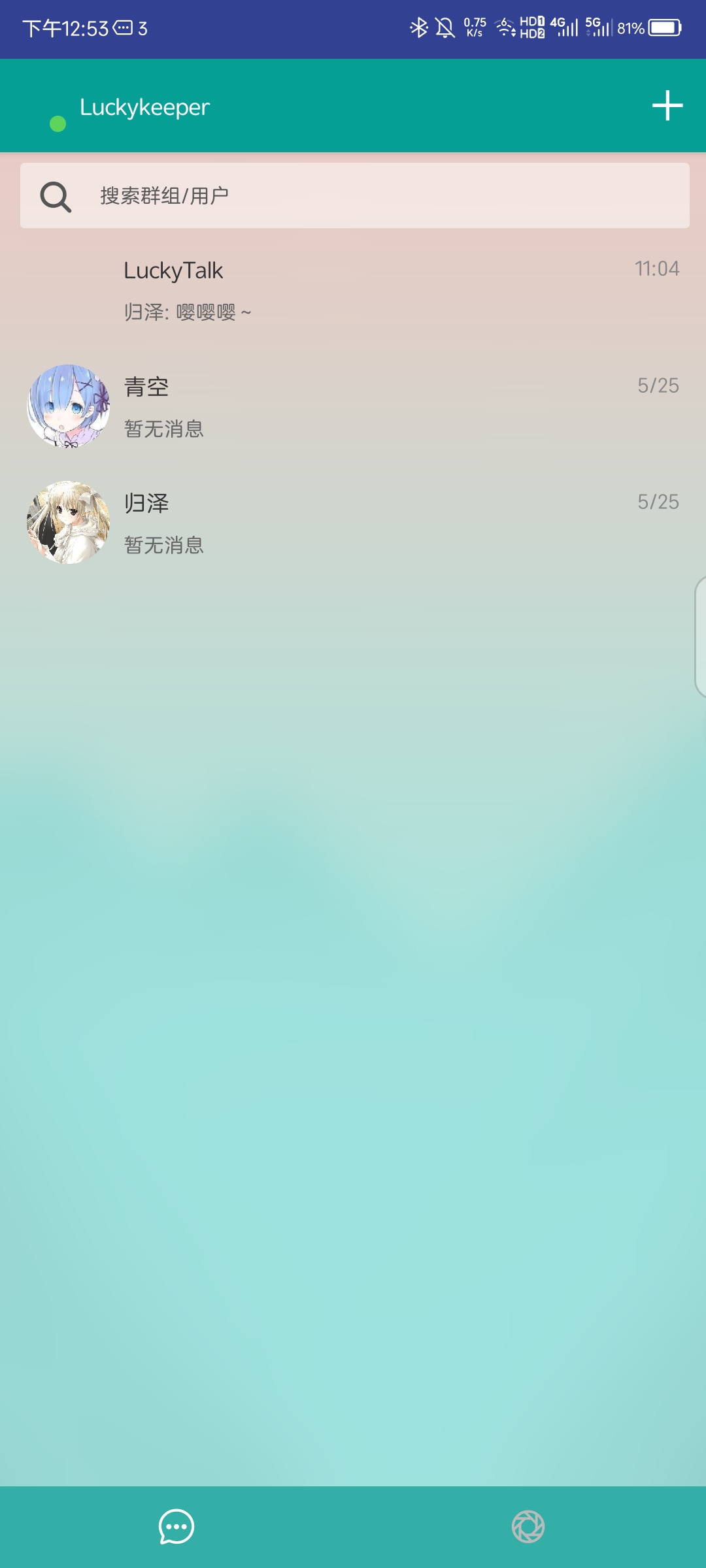Screen dimensions: 706x1568
Task: Tap the 11:04 timestamp on LuckyTalk
Action: coord(658,269)
